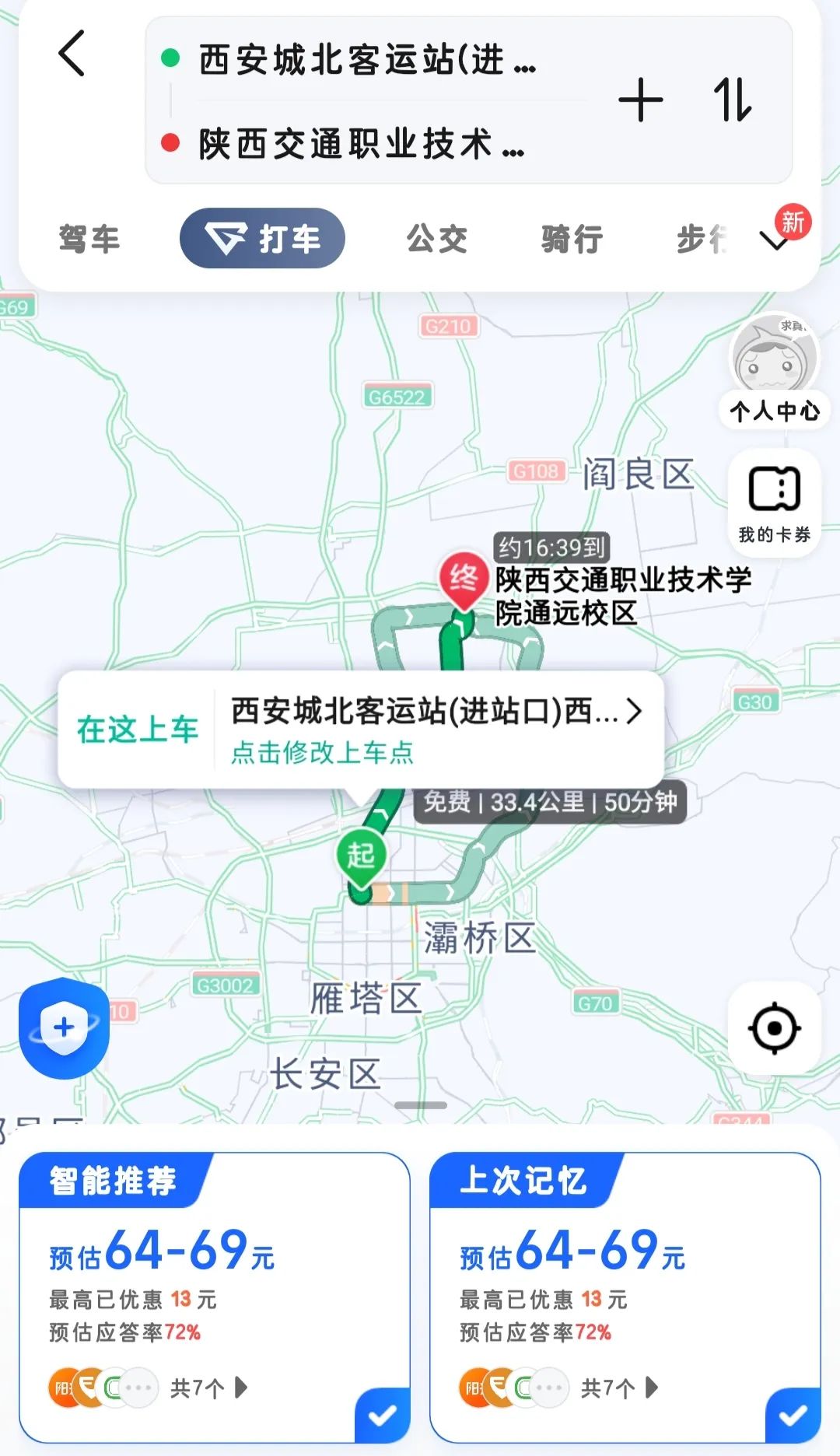Switch to the 骑行 tab

coord(572,239)
